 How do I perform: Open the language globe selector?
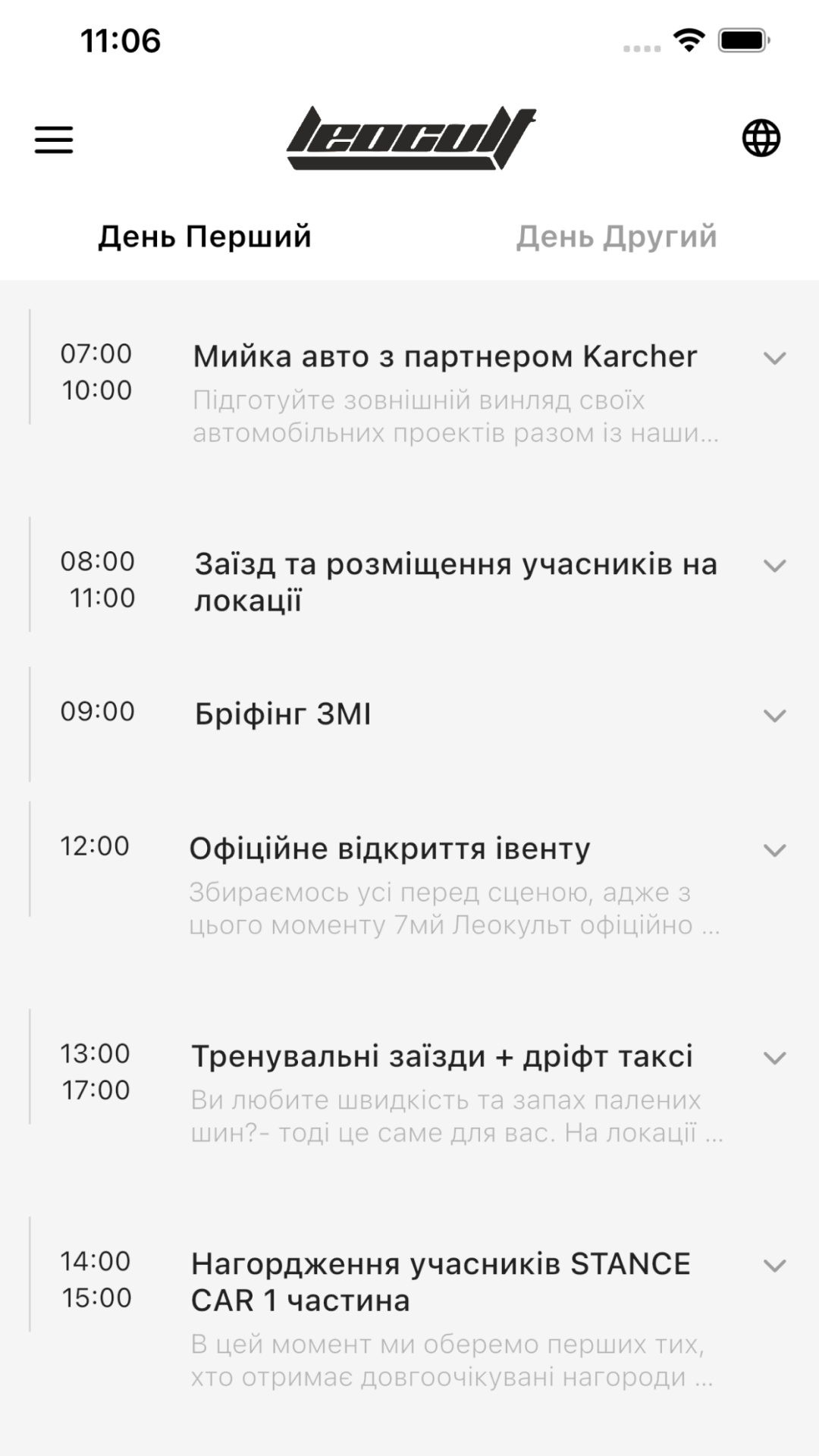coord(761,138)
